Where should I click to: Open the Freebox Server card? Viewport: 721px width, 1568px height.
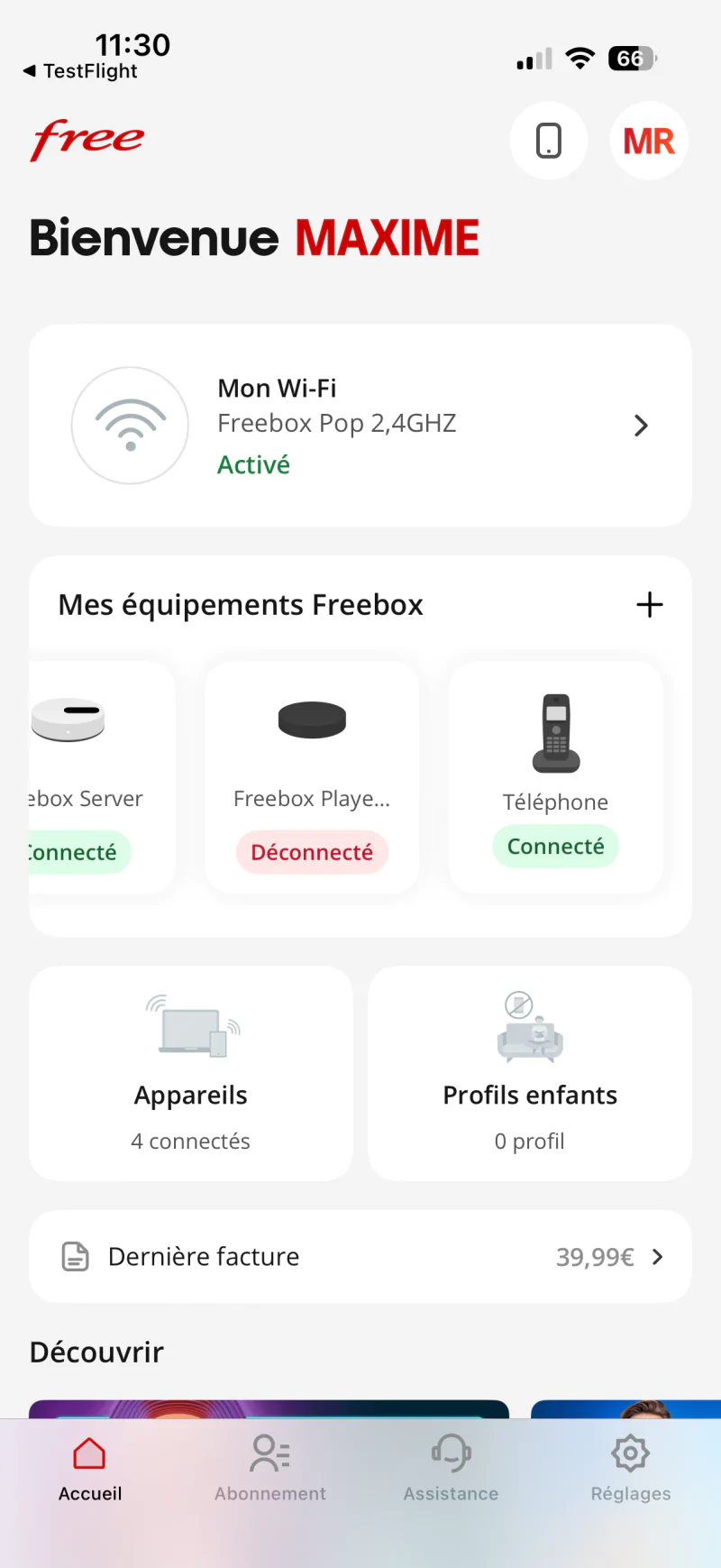point(99,777)
